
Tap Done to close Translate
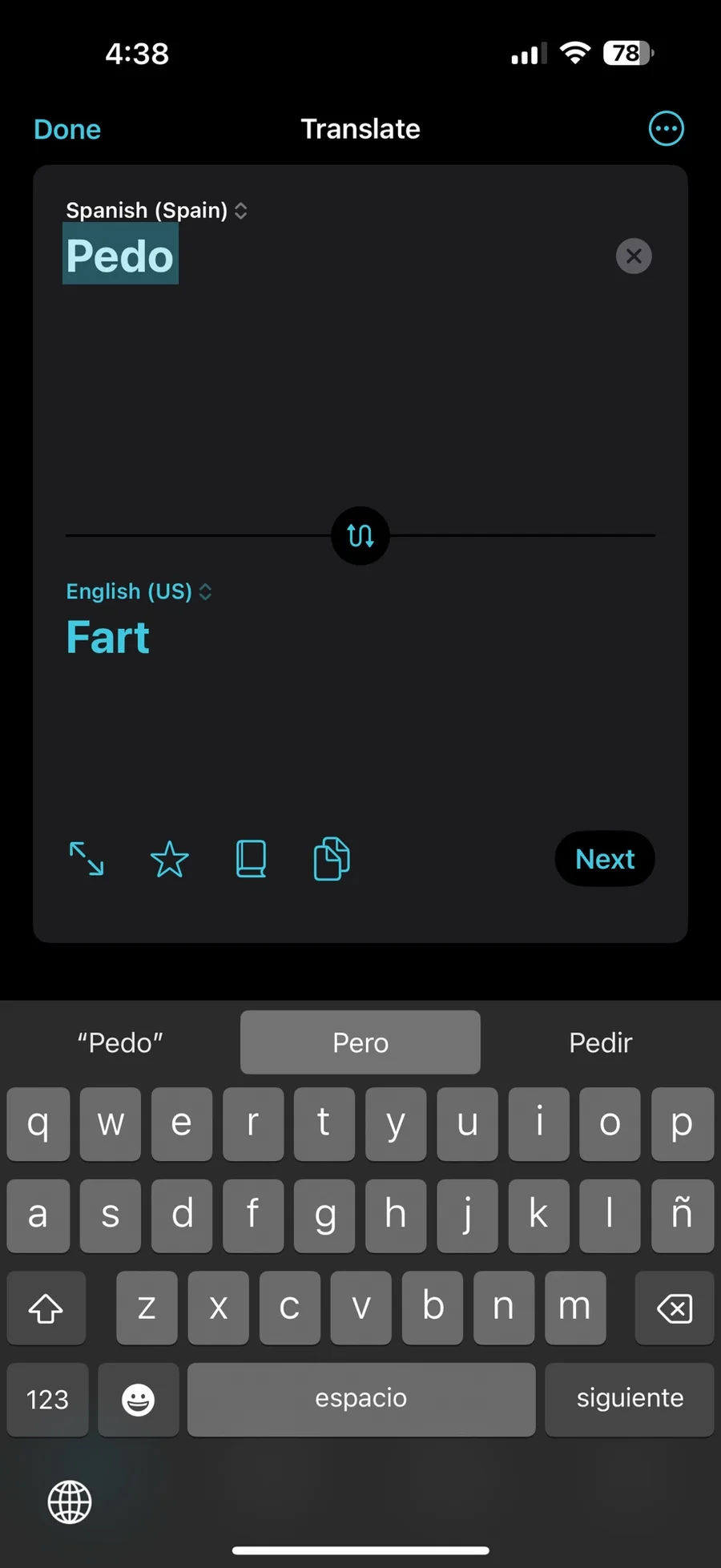(x=67, y=129)
